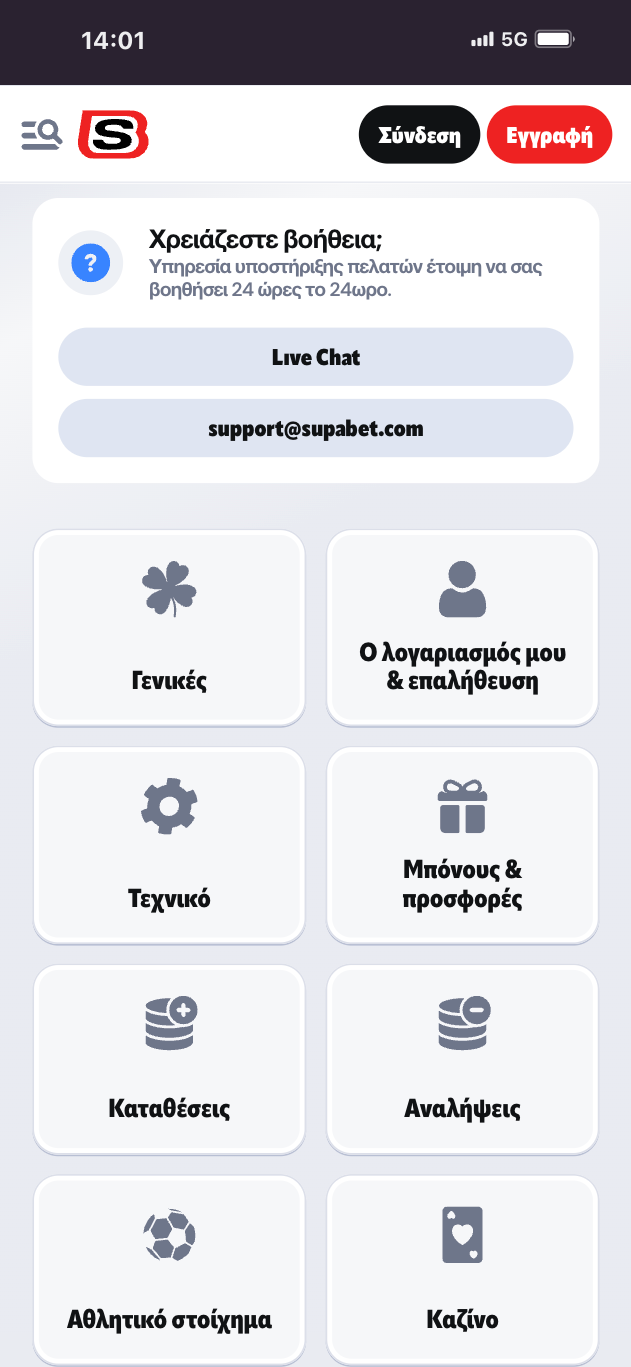
Task: Open Ο λογαριασμός μου & επαλήθευση
Action: pos(462,627)
